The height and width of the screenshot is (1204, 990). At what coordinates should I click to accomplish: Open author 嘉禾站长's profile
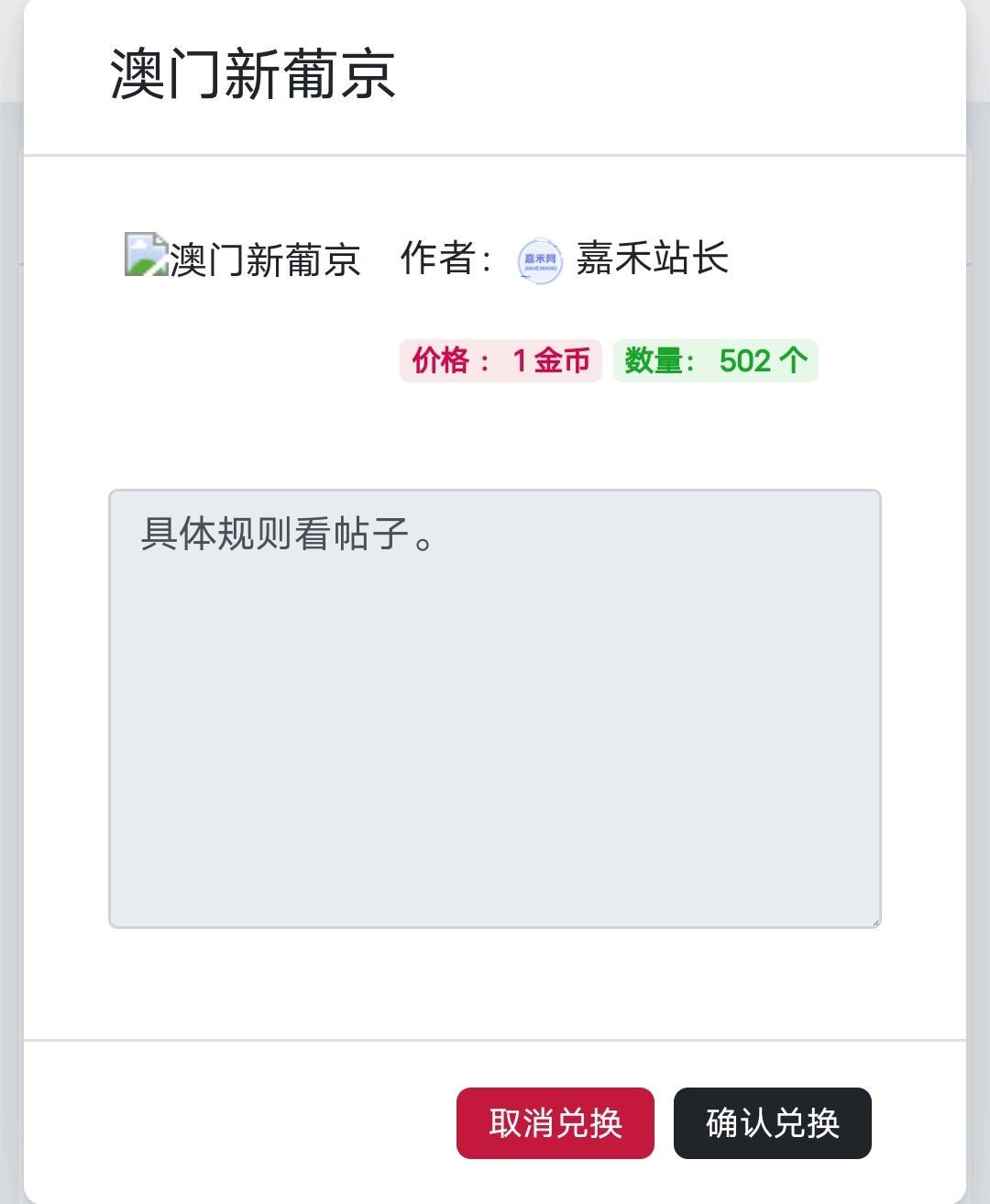pos(651,259)
